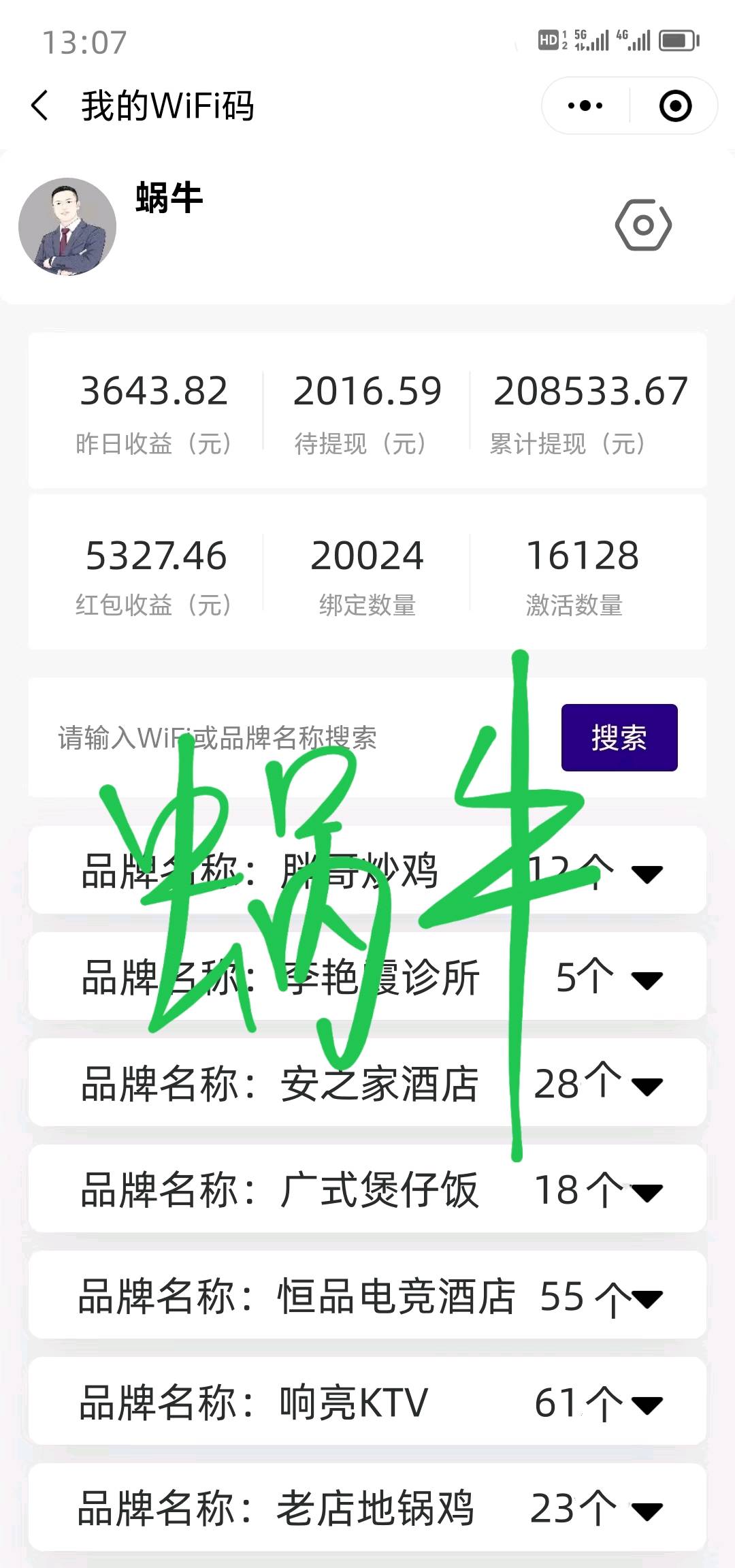Screen dimensions: 735x1568
Task: Expand the 胖哥炒鸡 brand row
Action: pos(647,873)
